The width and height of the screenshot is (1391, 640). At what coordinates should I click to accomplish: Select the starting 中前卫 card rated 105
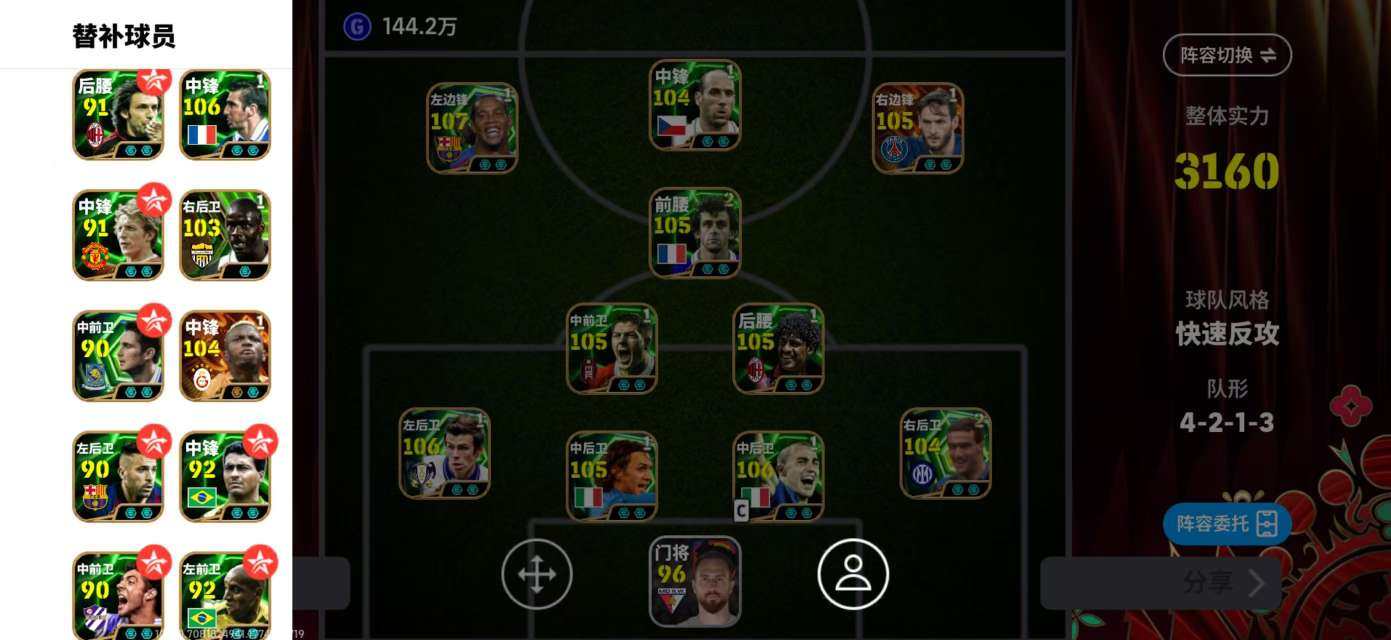point(612,348)
